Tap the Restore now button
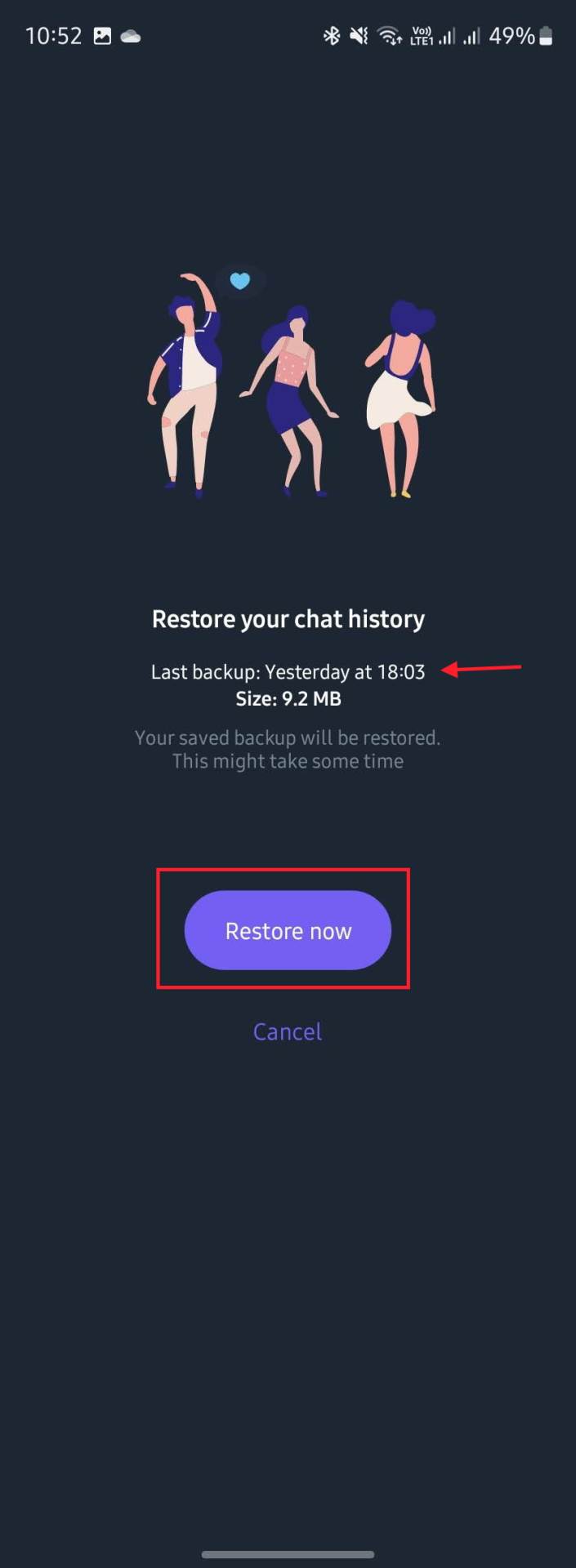This screenshot has width=576, height=1568. point(288,930)
